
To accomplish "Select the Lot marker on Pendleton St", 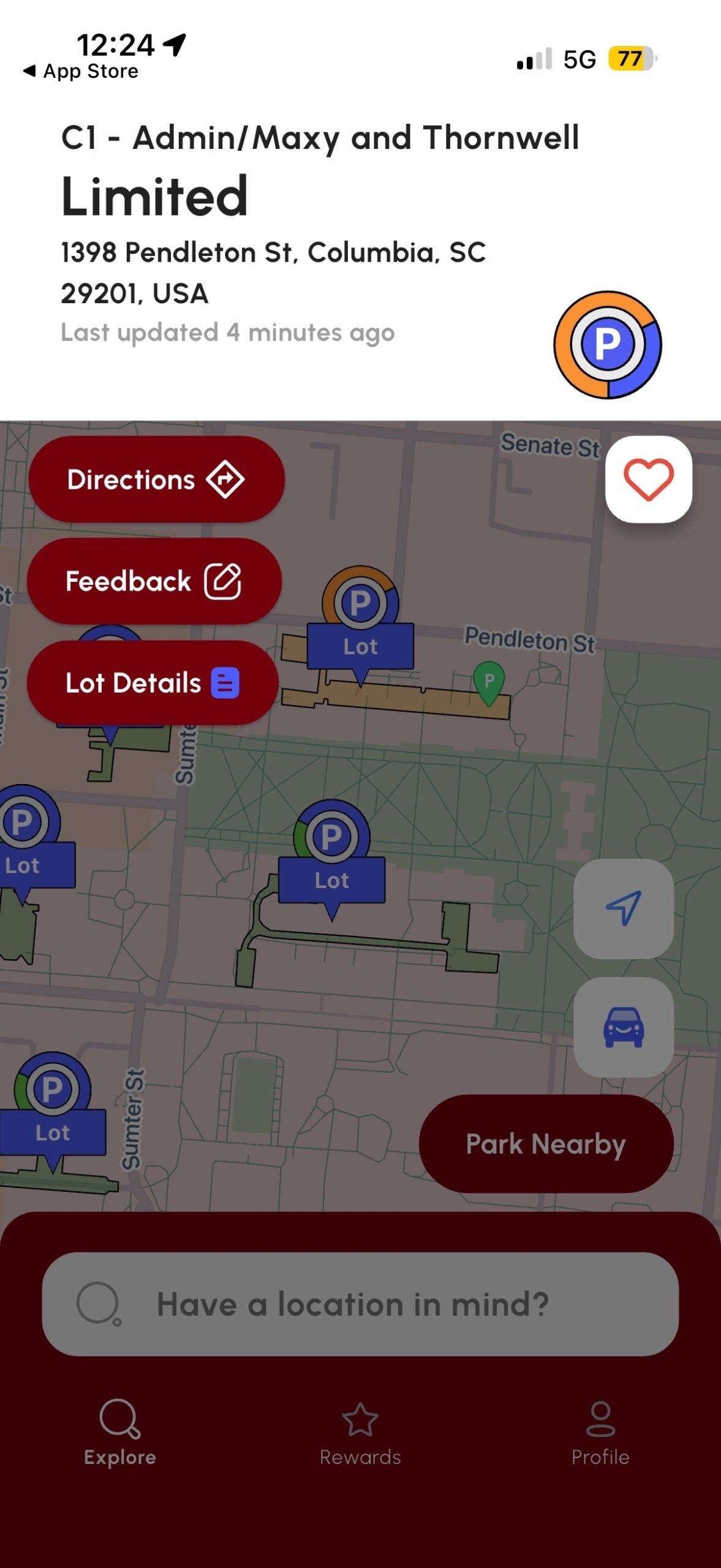I will [x=360, y=645].
